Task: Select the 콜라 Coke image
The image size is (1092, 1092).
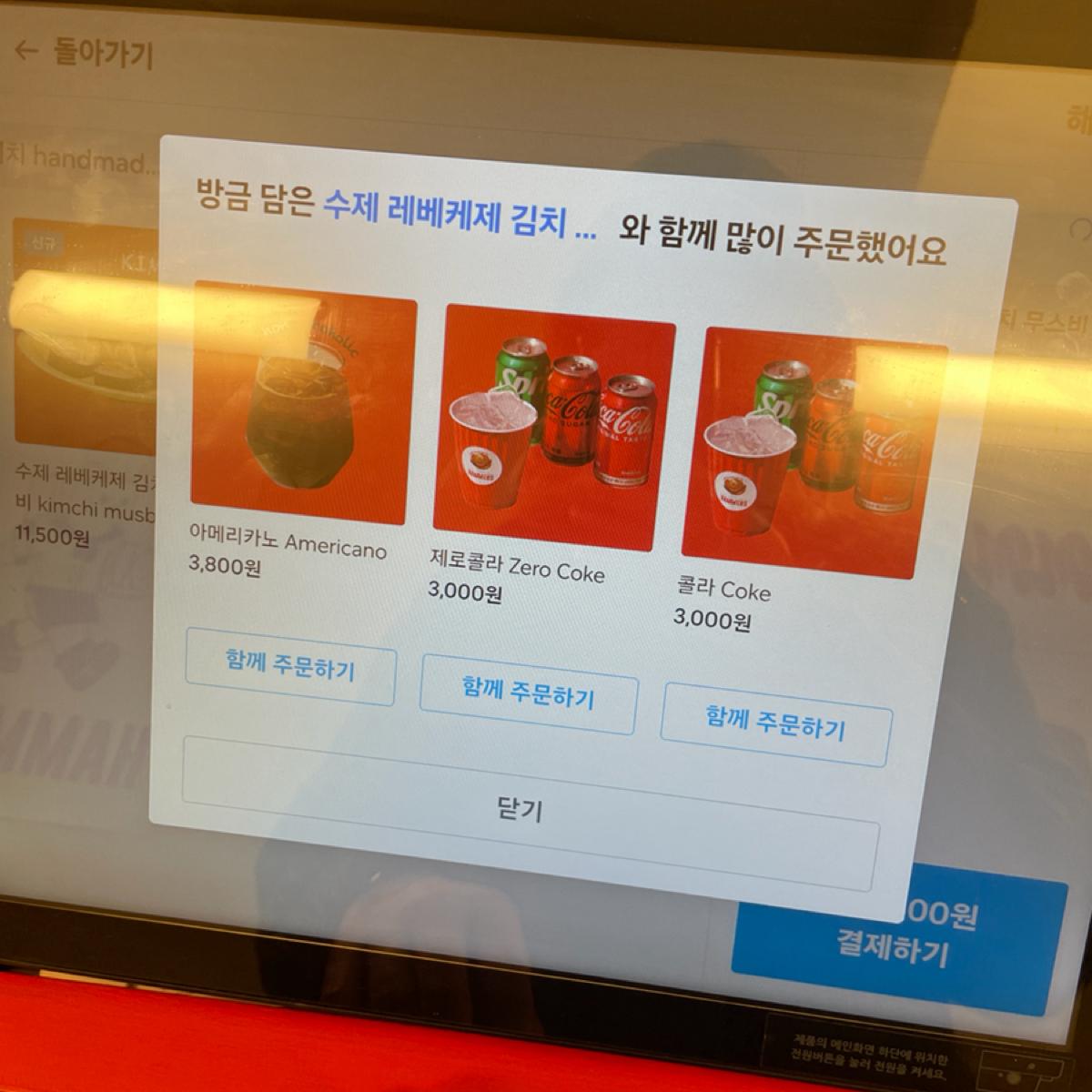Action: [813, 452]
